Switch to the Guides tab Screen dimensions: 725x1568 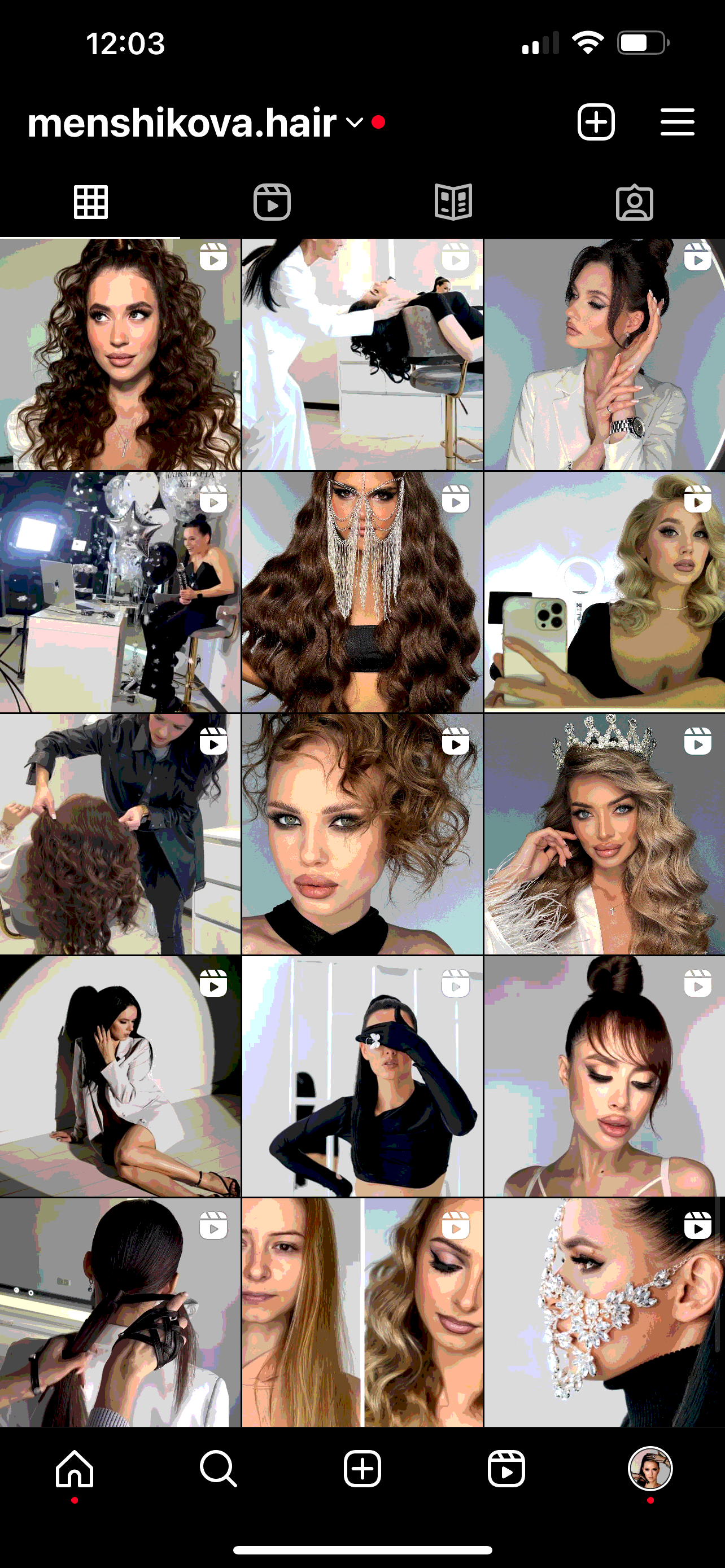pyautogui.click(x=453, y=202)
